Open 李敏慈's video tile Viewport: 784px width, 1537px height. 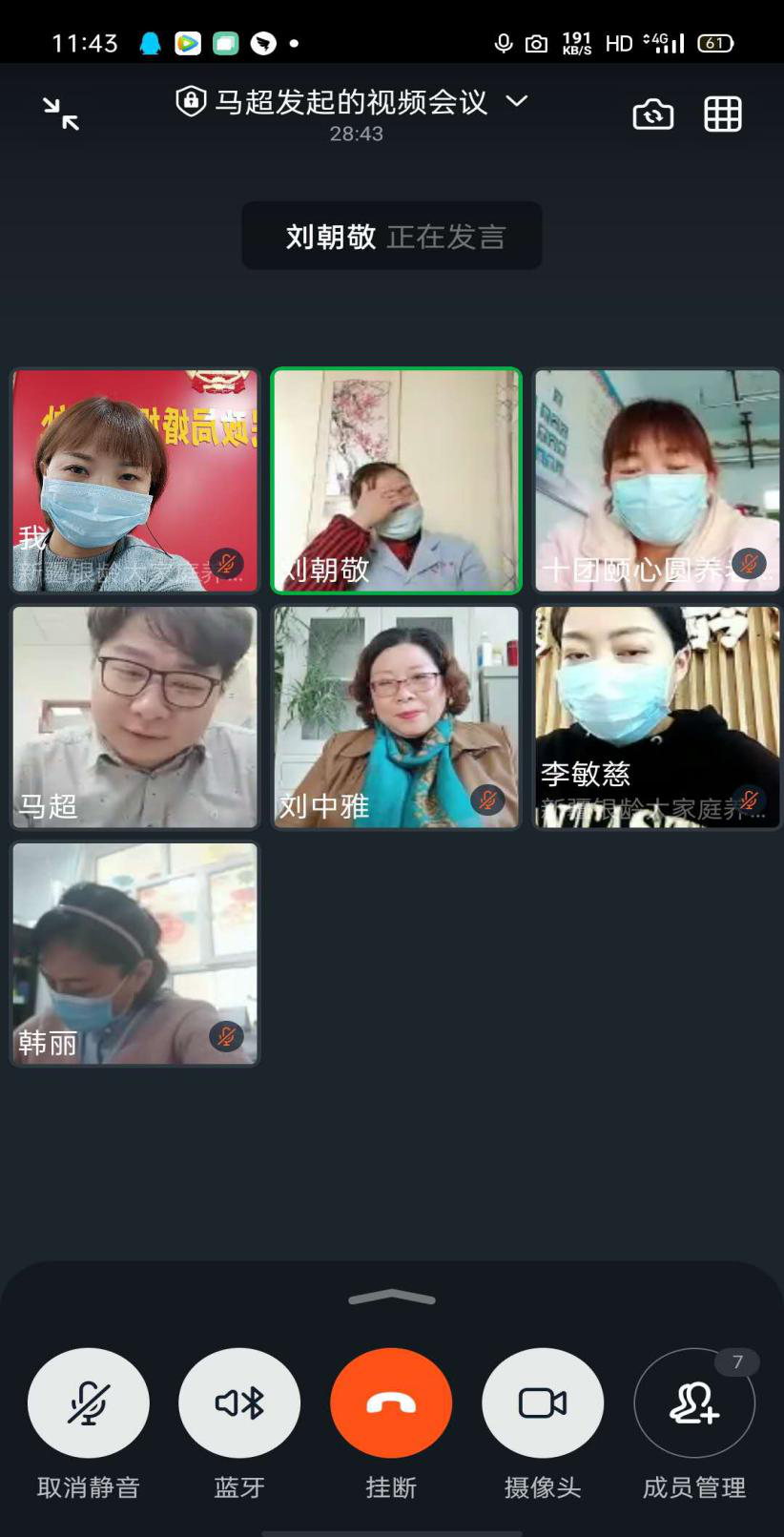pos(657,717)
